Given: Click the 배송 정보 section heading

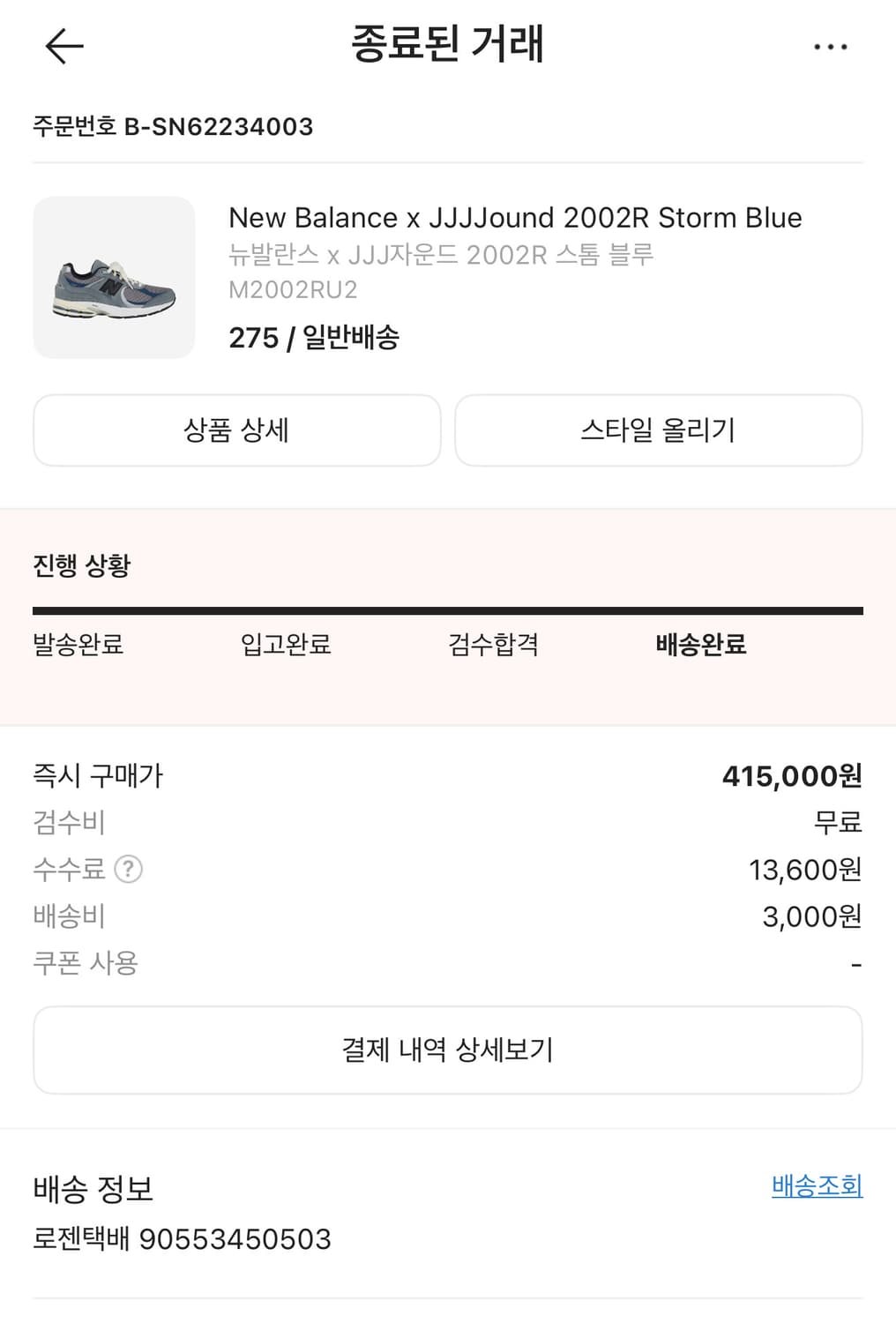Looking at the screenshot, I should point(93,1189).
